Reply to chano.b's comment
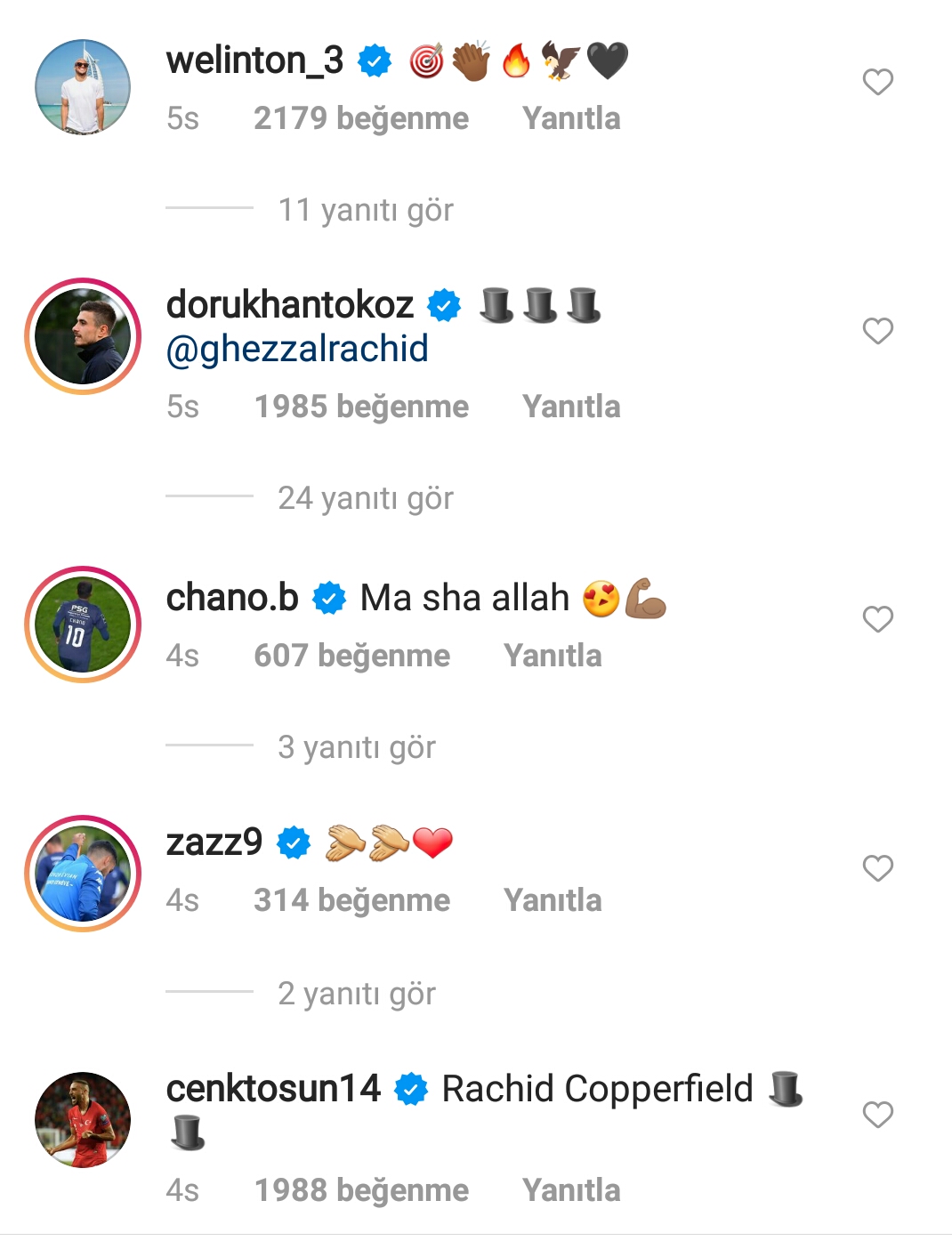Image resolution: width=952 pixels, height=1257 pixels. pyautogui.click(x=552, y=656)
